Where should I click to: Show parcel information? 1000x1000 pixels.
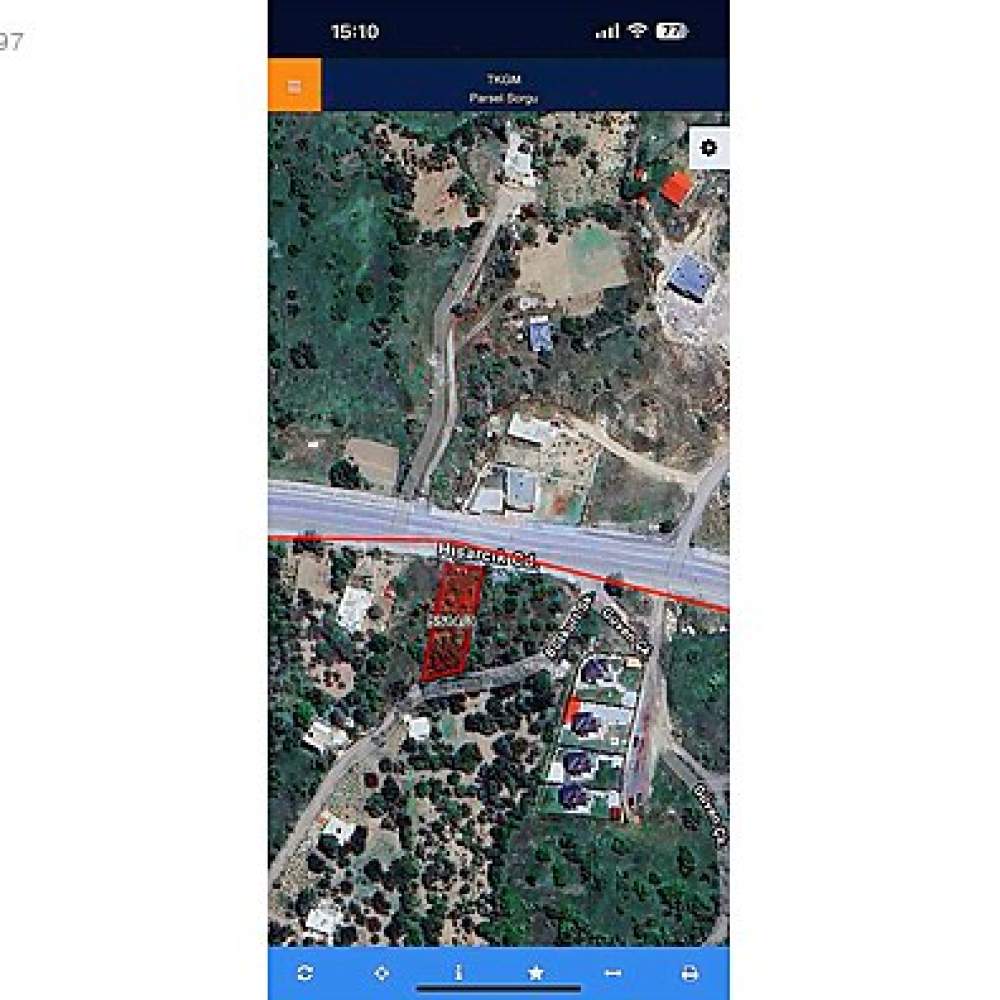[x=459, y=972]
